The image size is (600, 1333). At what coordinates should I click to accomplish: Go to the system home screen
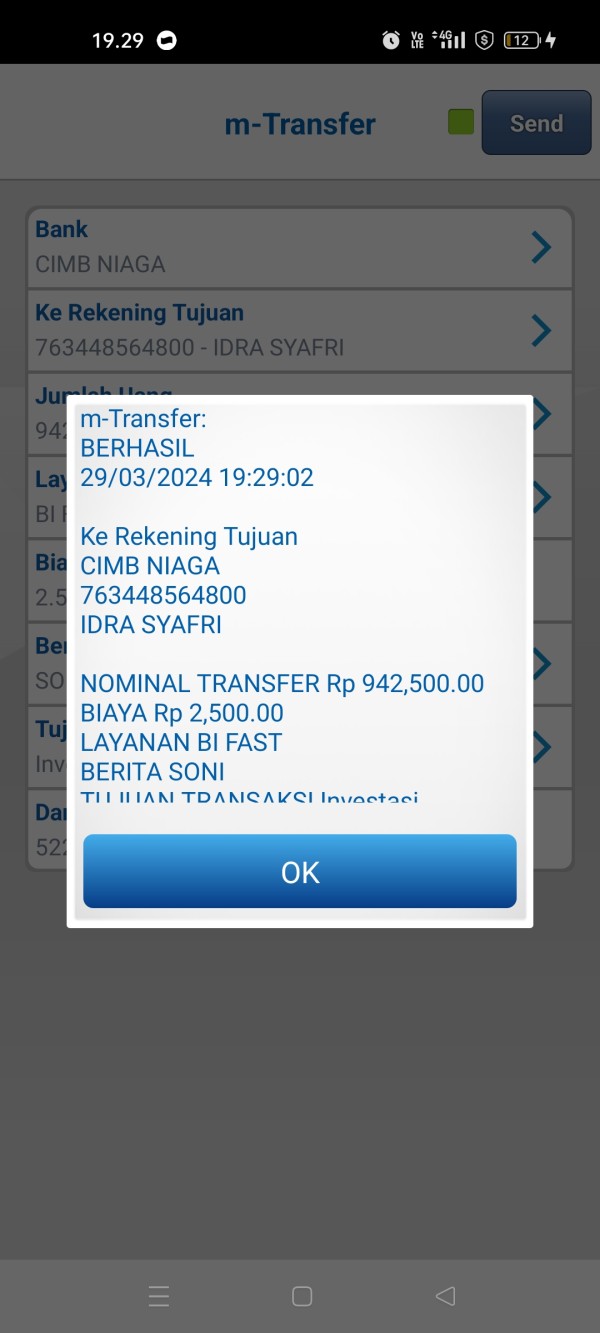[x=302, y=1296]
